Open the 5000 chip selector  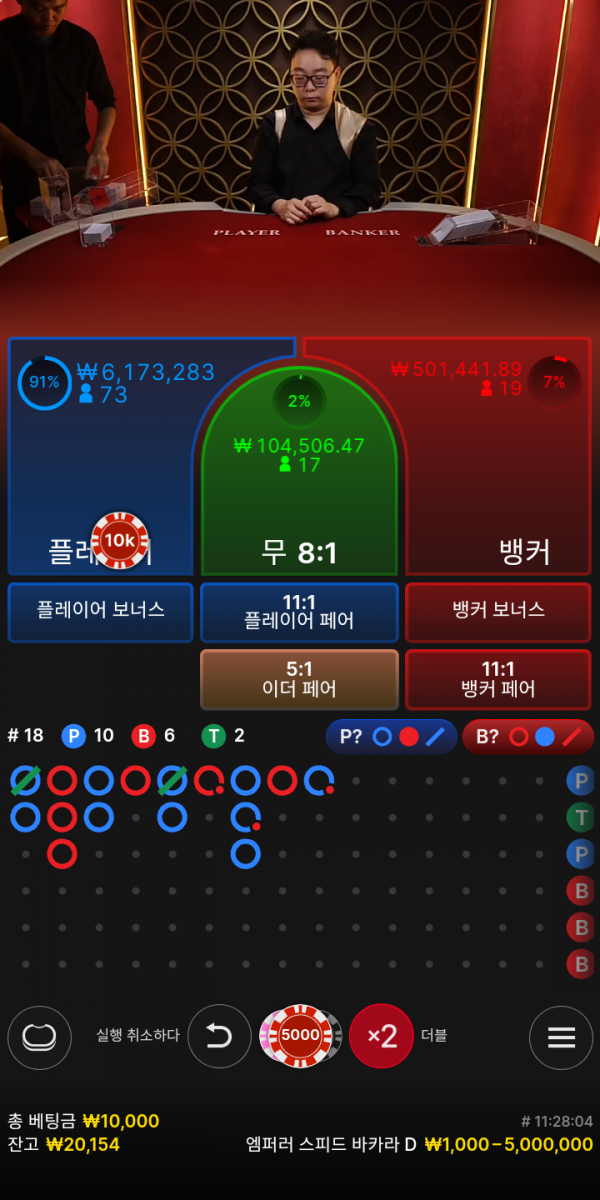300,1036
